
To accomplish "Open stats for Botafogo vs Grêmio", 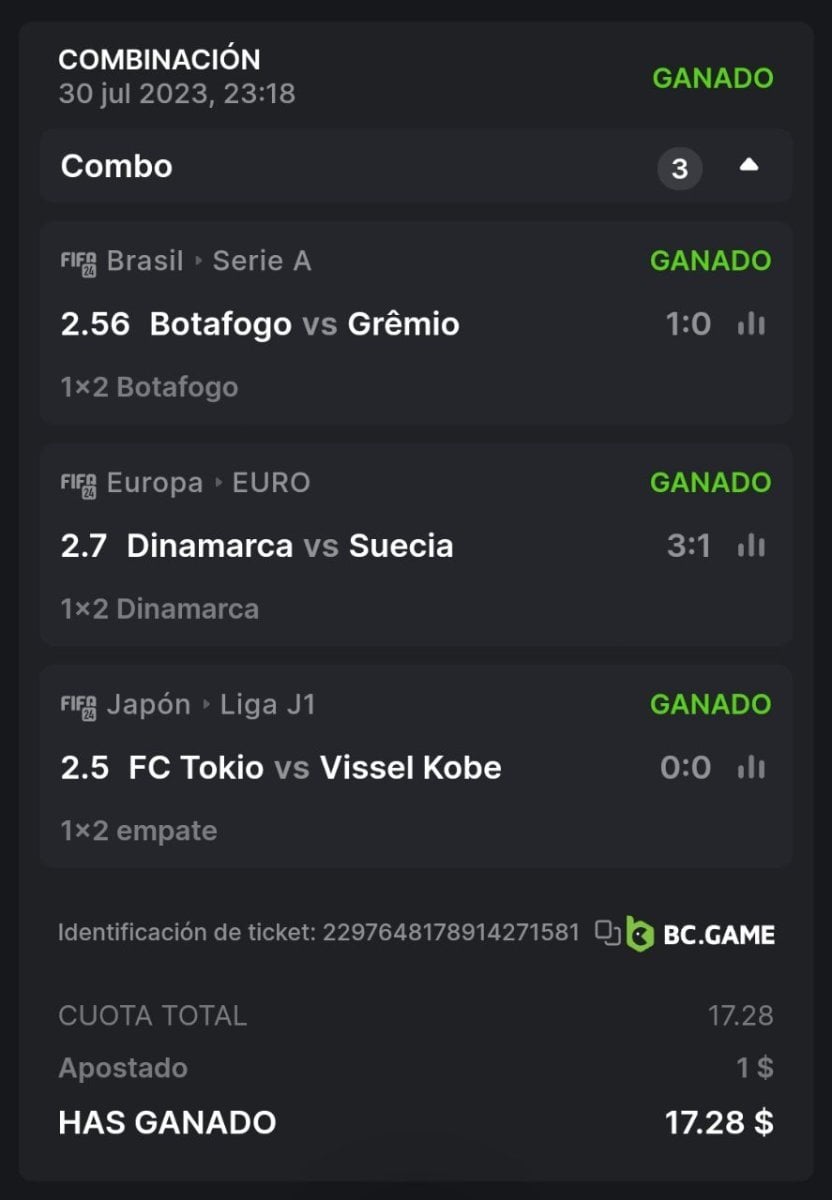I will (x=751, y=324).
